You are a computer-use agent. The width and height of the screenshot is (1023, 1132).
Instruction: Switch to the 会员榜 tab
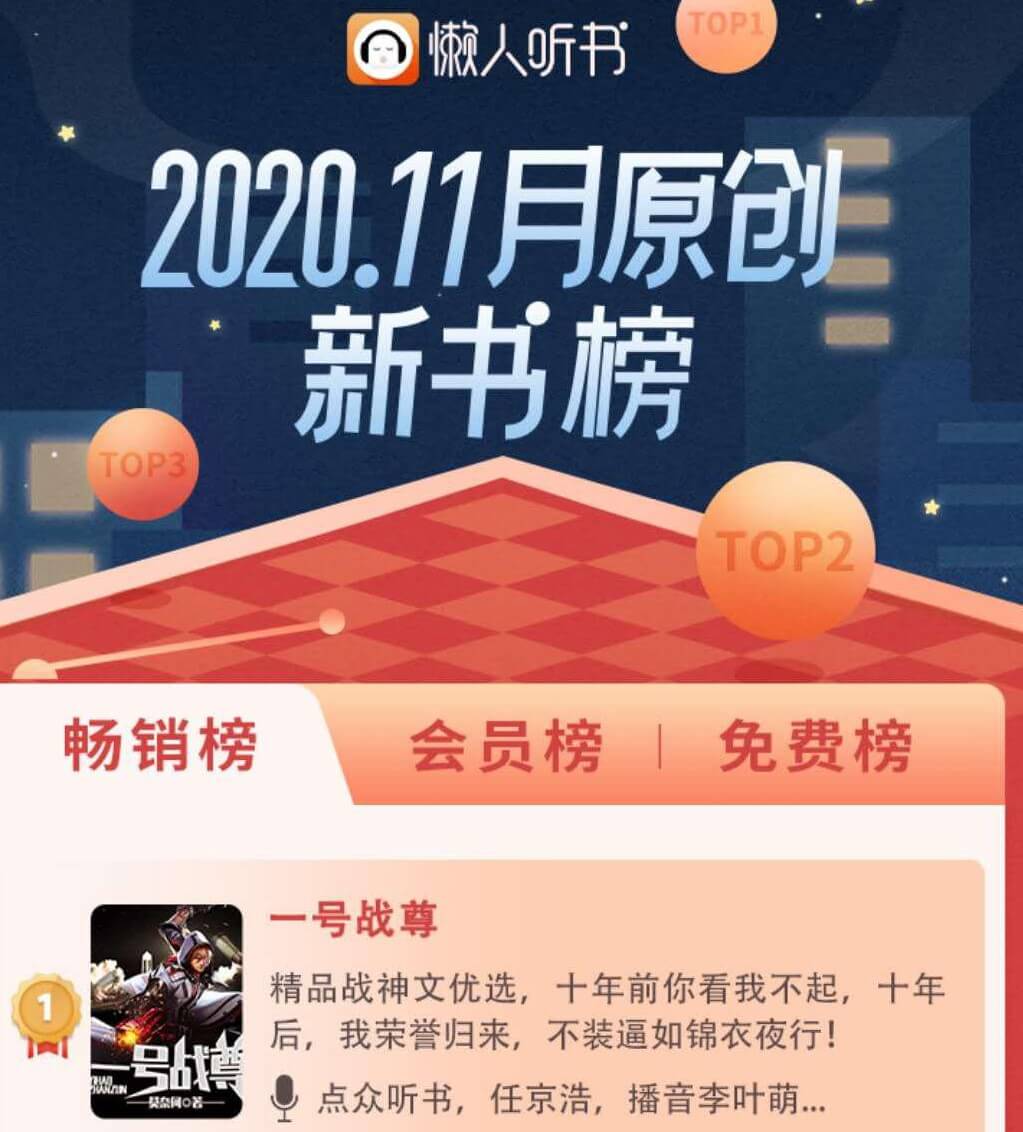(x=507, y=747)
